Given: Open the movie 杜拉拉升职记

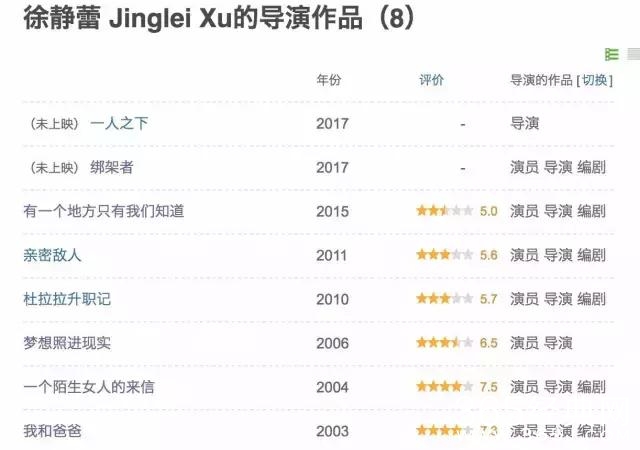Looking at the screenshot, I should tap(66, 299).
